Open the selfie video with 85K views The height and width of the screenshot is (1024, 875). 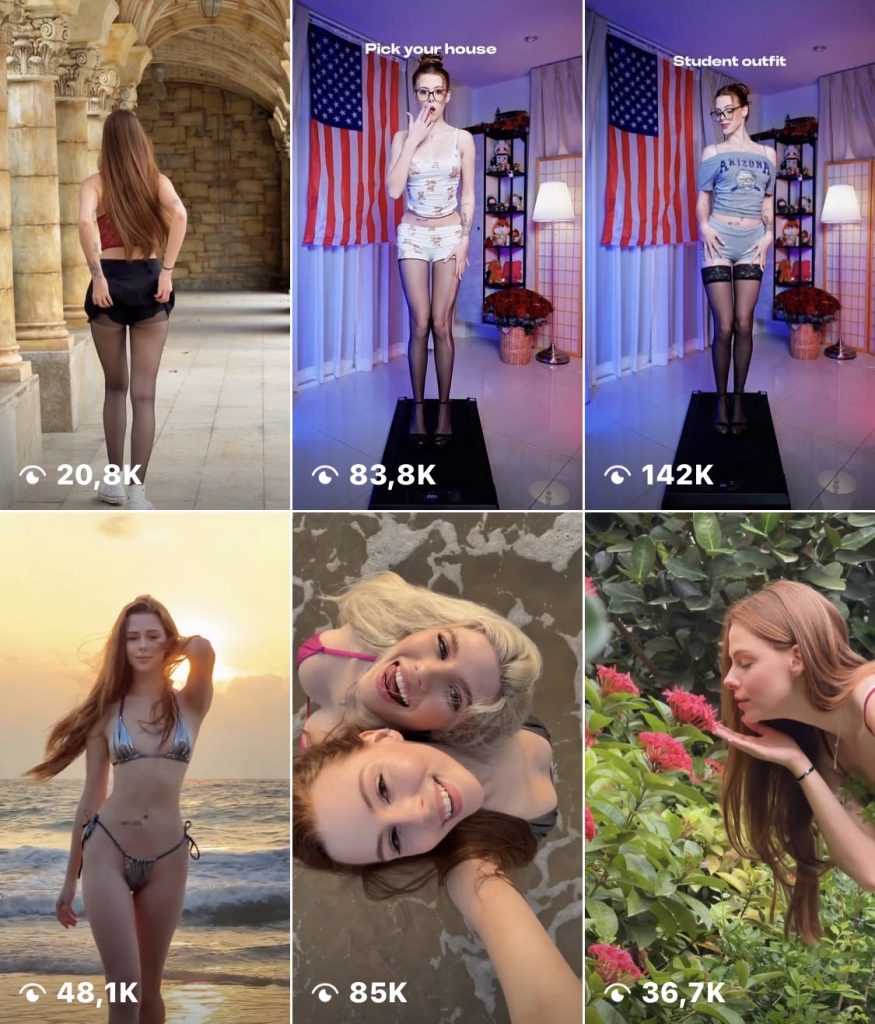point(437,768)
